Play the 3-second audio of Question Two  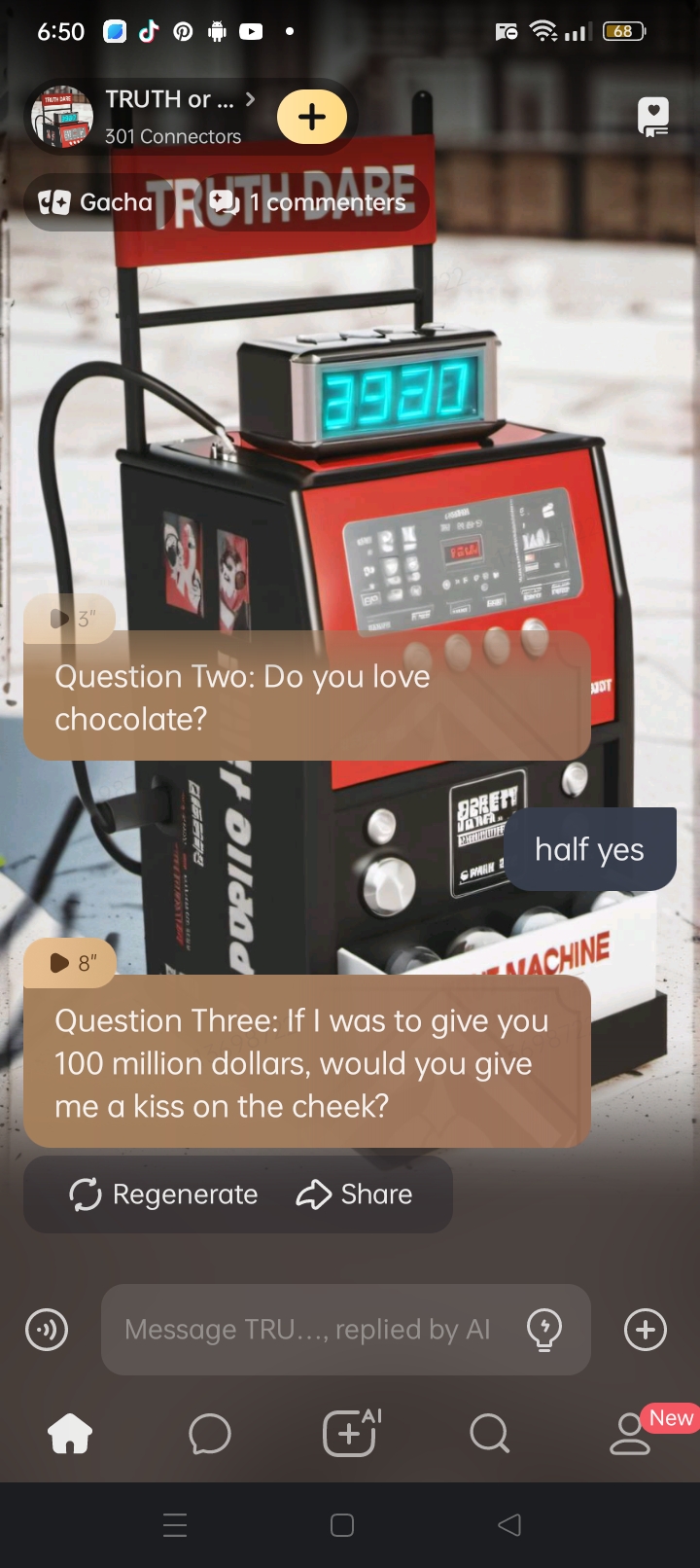click(x=70, y=619)
